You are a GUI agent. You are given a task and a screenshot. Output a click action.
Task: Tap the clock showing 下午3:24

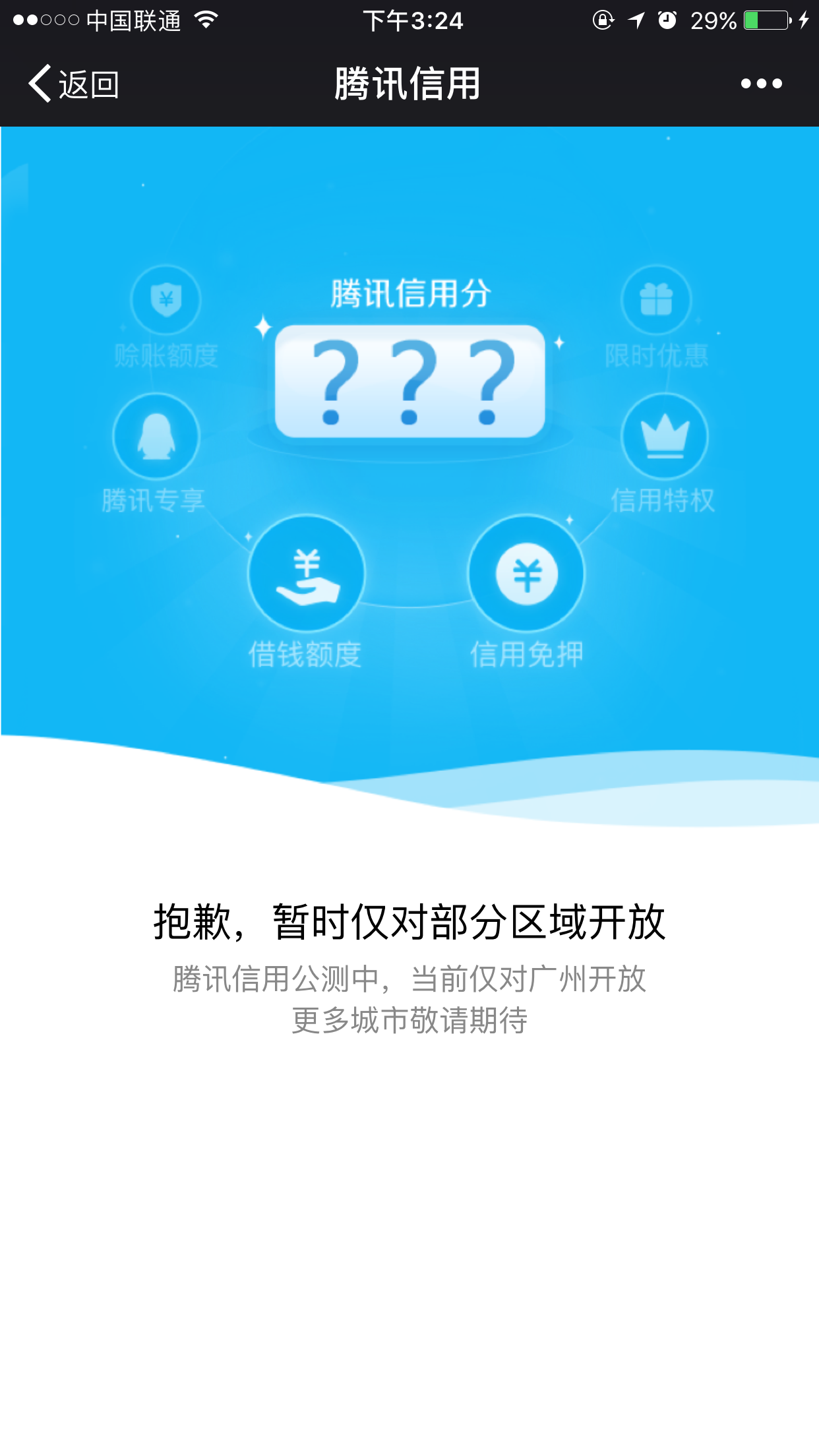(x=413, y=22)
